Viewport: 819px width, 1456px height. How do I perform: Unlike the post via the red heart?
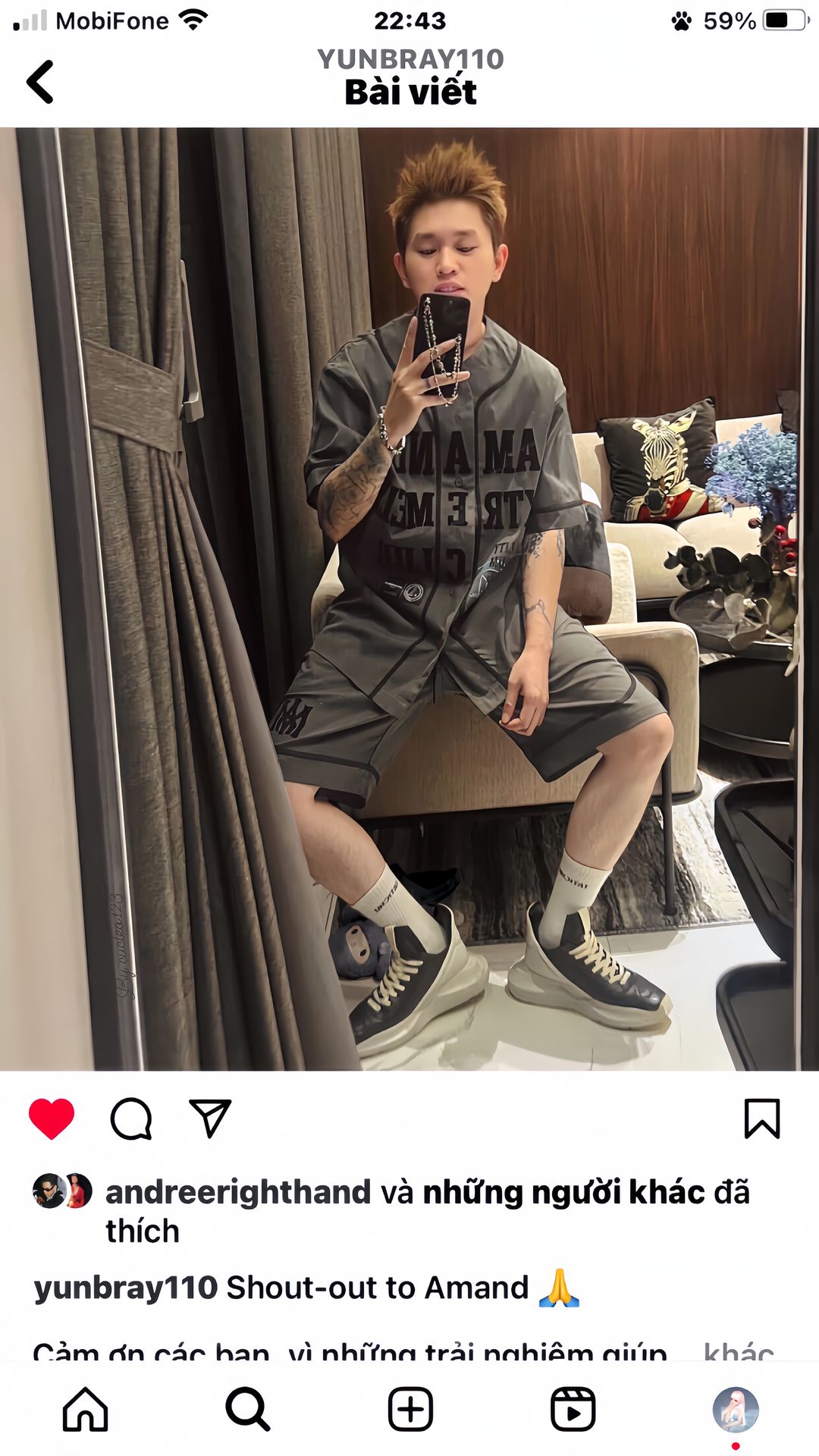click(52, 1119)
